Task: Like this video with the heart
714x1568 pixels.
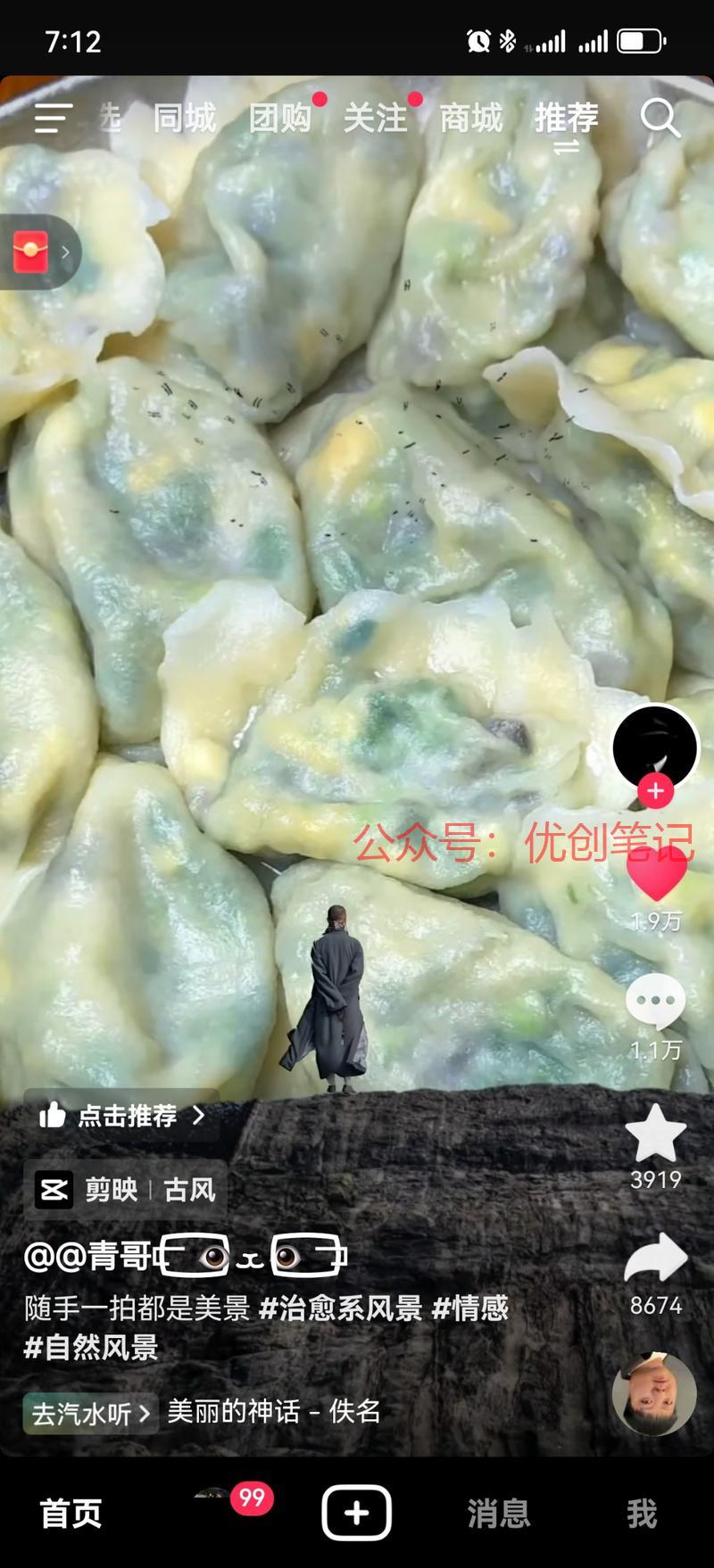Action: coord(656,874)
